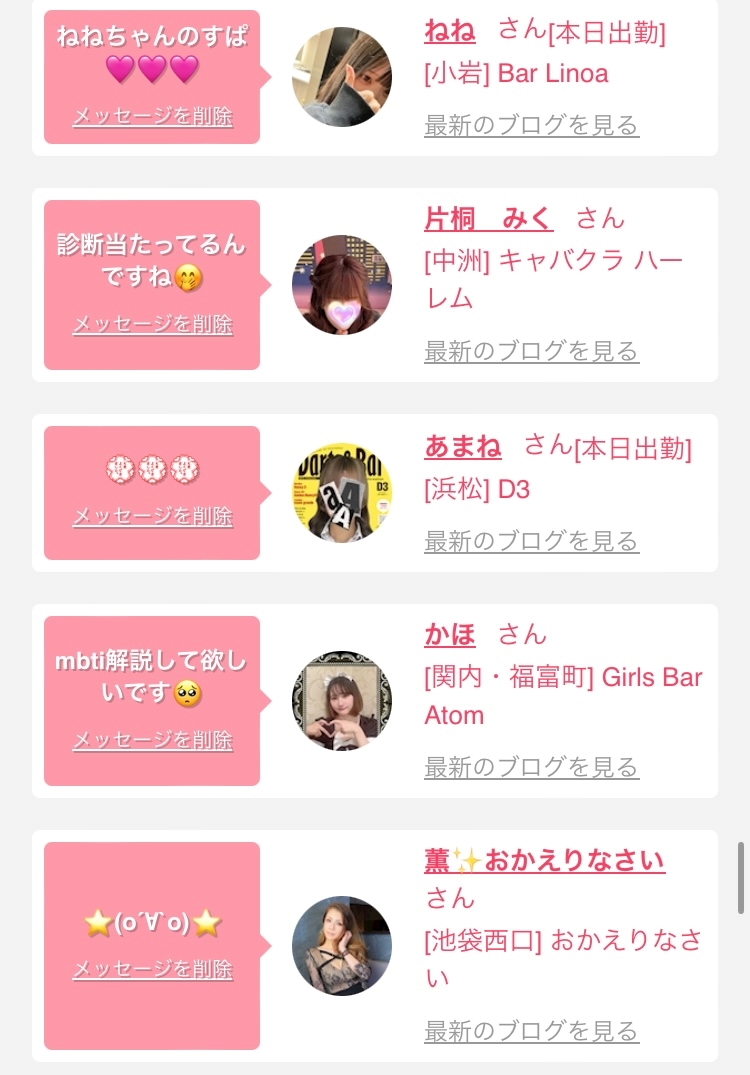View かほ's latest blog
Image resolution: width=750 pixels, height=1075 pixels.
[531, 767]
